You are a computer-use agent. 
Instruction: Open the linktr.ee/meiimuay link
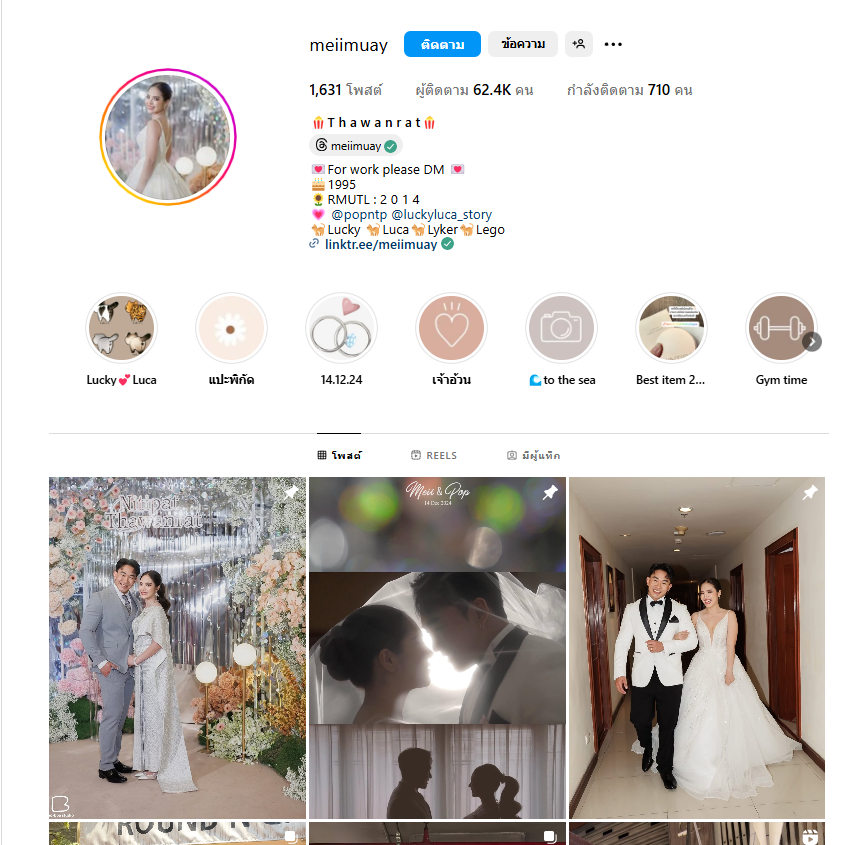point(381,244)
